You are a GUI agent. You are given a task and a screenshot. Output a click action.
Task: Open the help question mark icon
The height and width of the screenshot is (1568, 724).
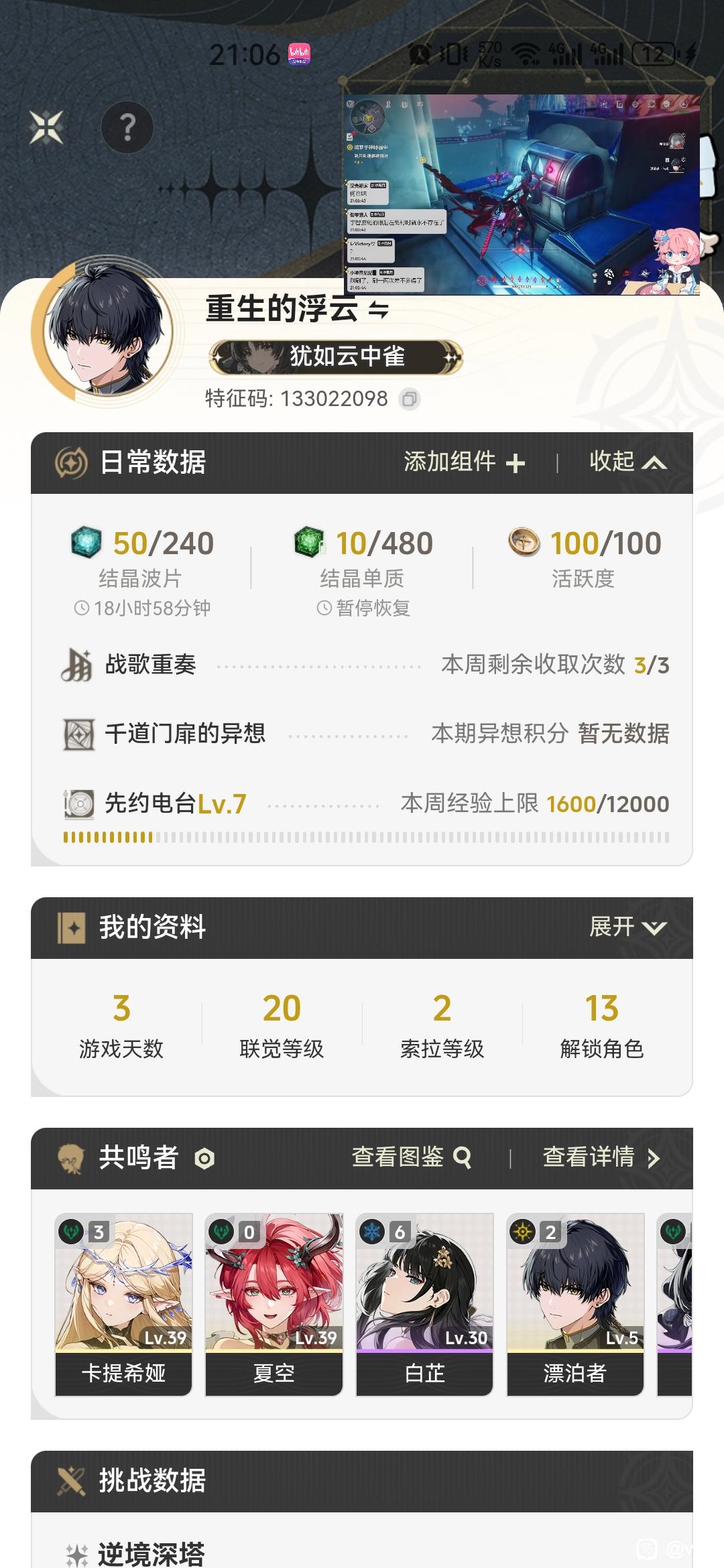coord(127,127)
